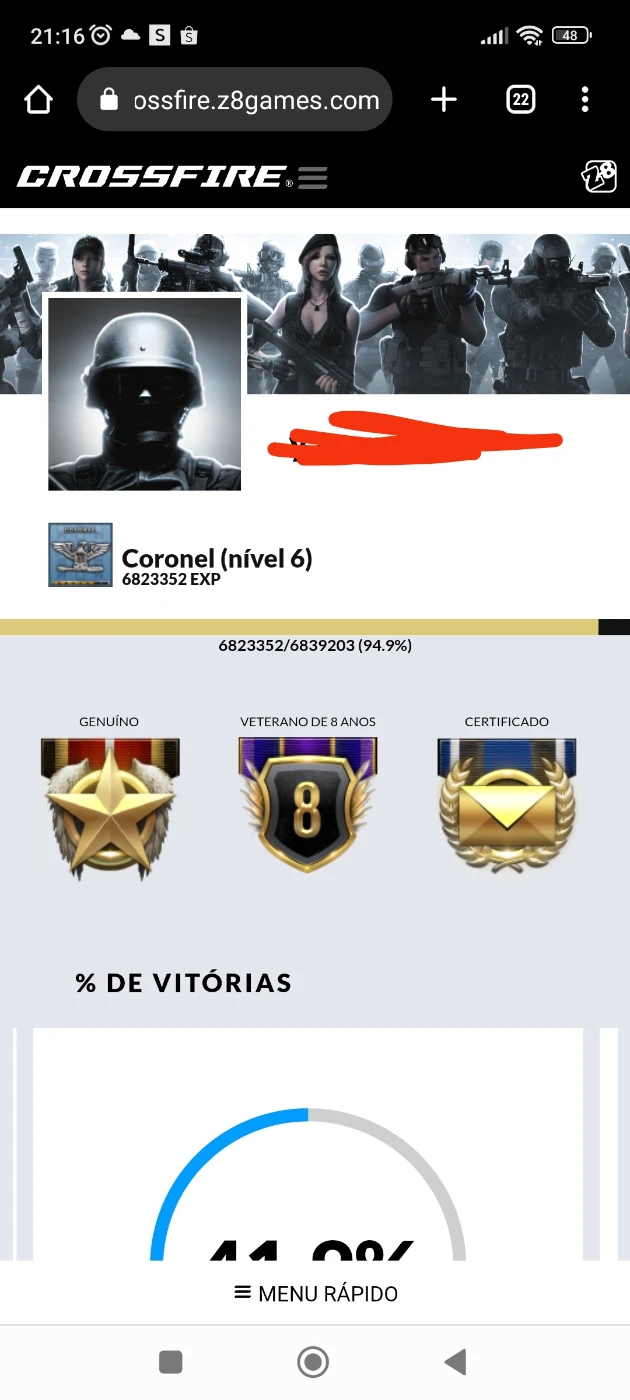Open the Crossfire hamburger menu
The width and height of the screenshot is (630, 1400).
coord(312,178)
